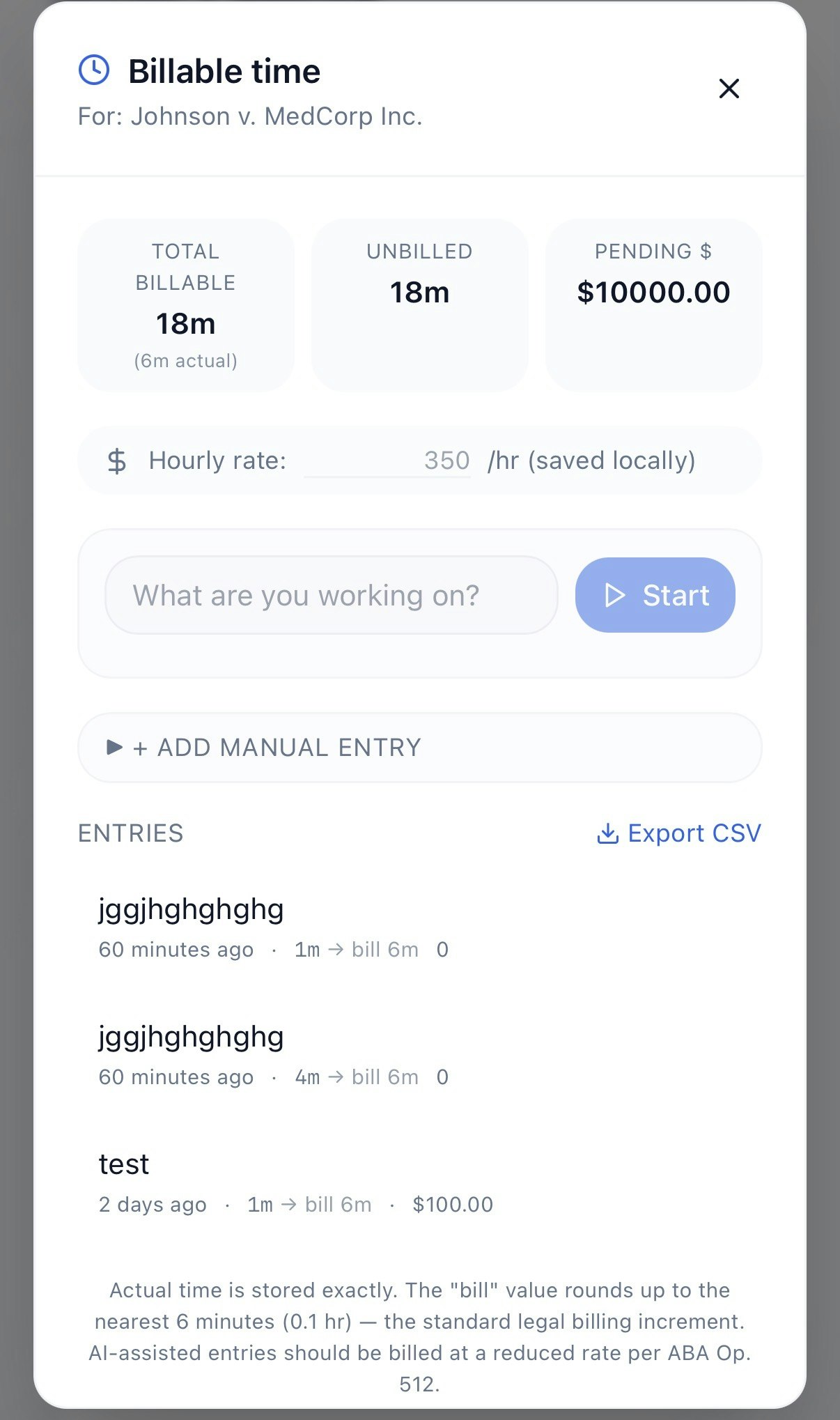Close the Billable time dialog
840x1420 pixels.
(x=729, y=88)
